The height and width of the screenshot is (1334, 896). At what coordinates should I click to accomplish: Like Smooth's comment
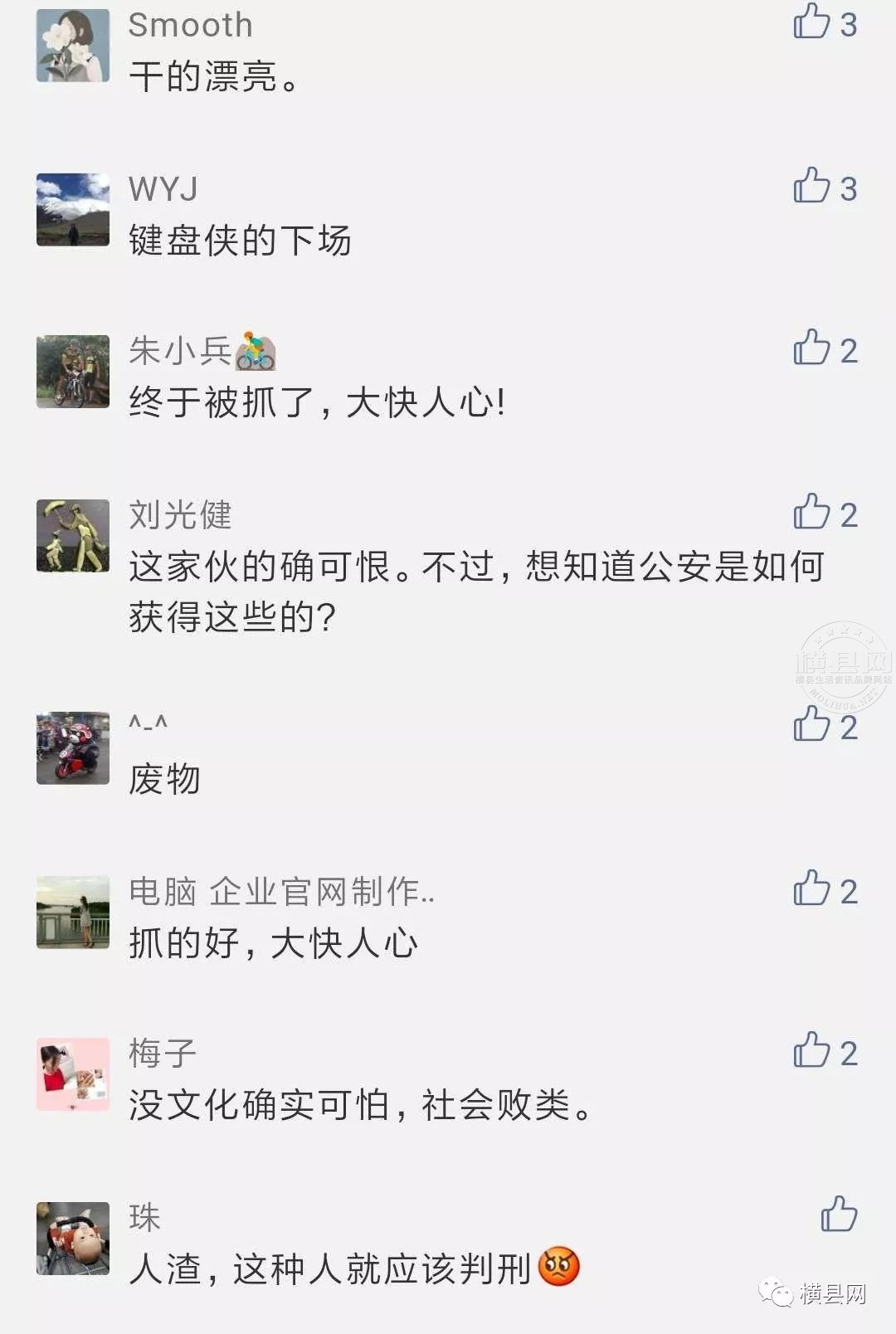[811, 22]
